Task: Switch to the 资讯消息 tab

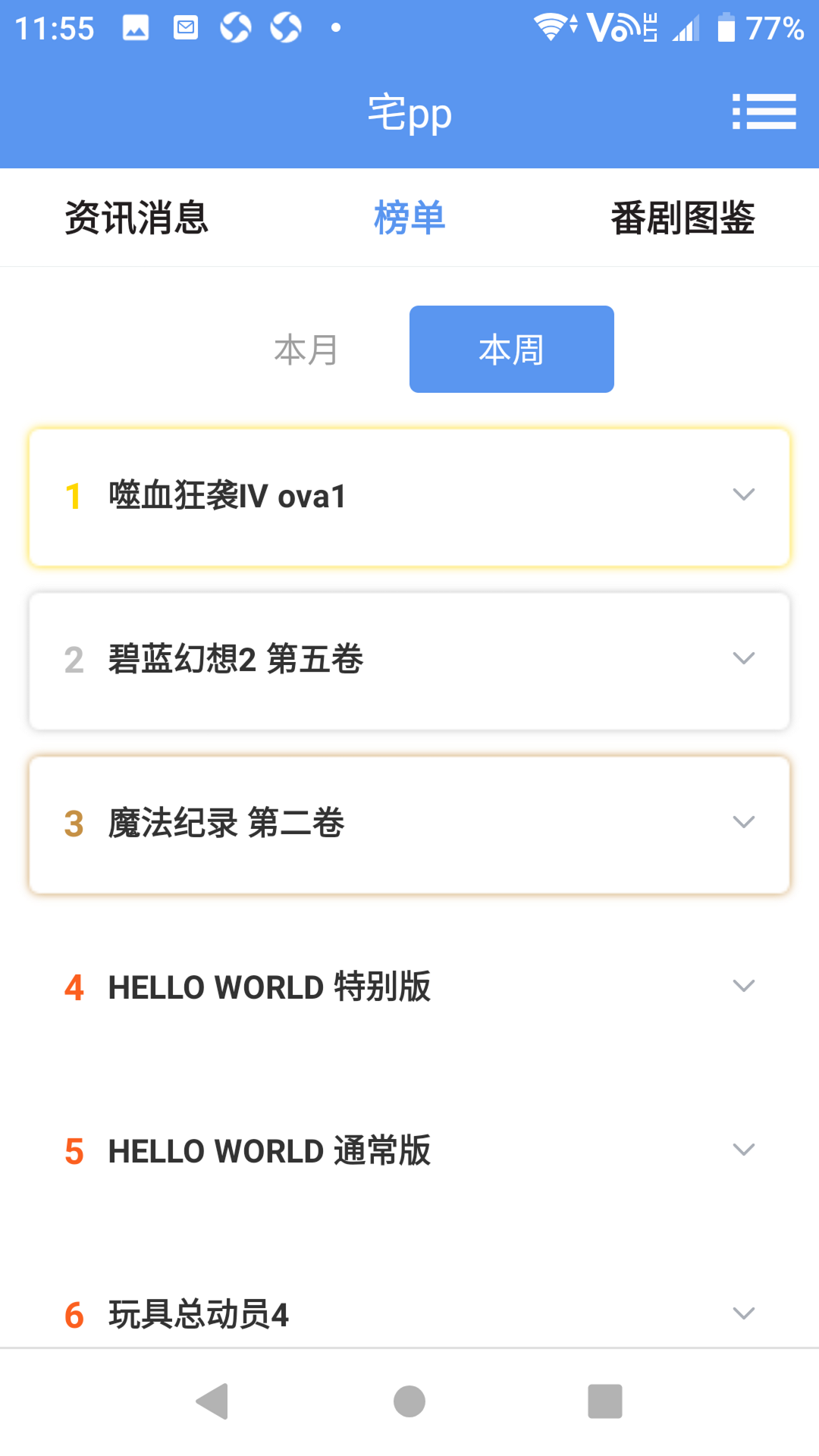Action: pyautogui.click(x=136, y=218)
